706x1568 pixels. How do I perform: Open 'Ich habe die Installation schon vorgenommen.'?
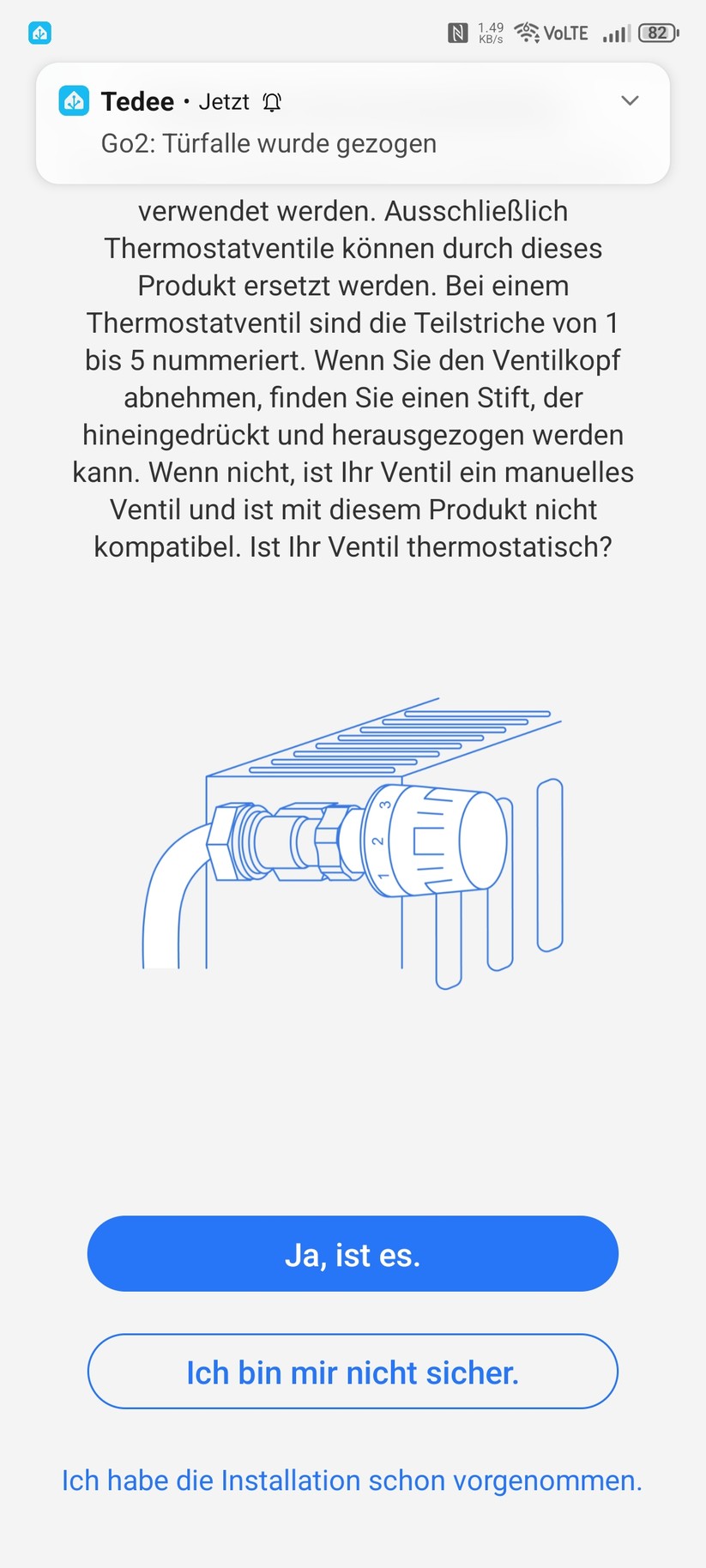[x=353, y=1480]
